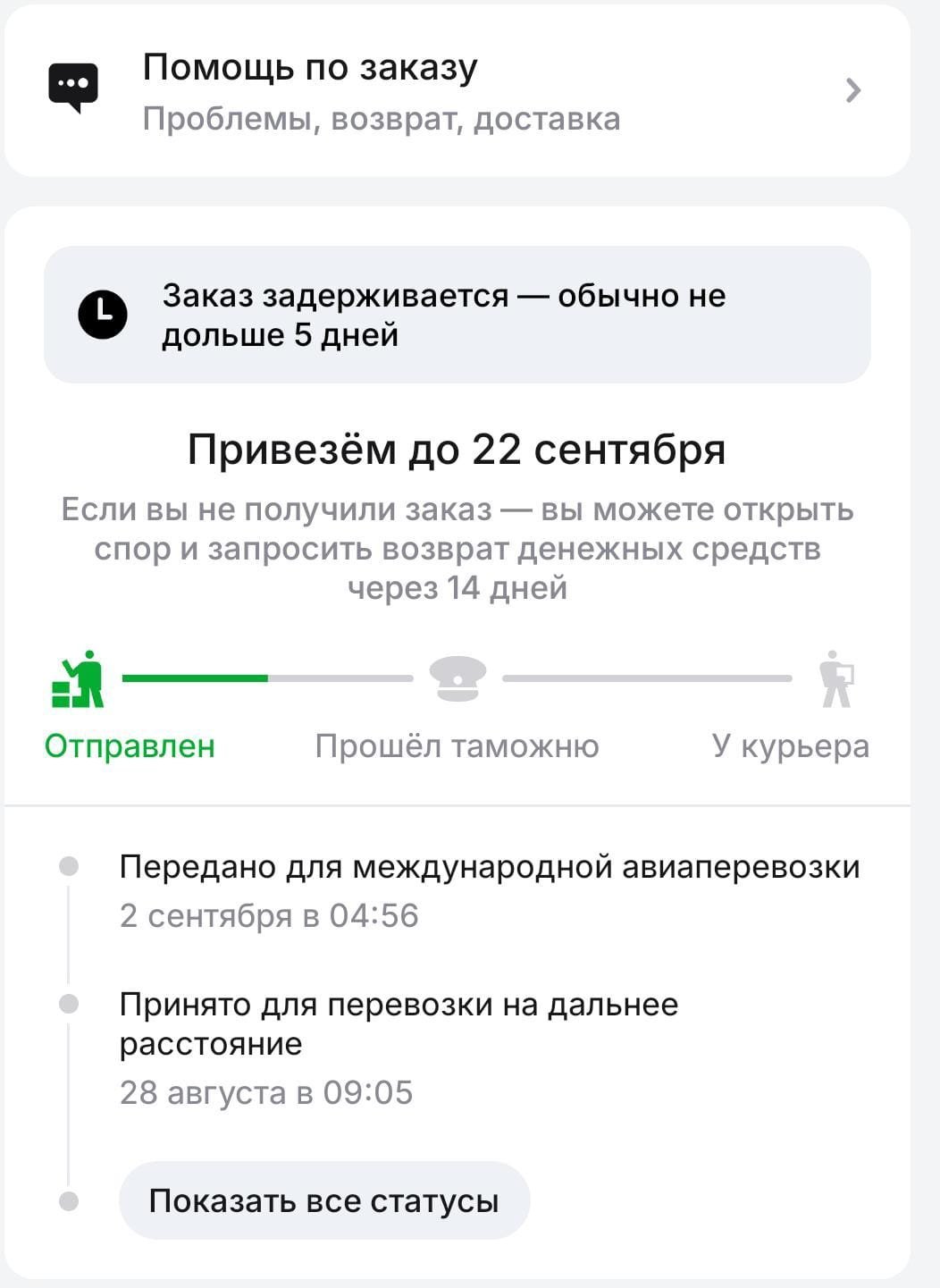Tap the Показать все статусы button
Viewport: 940px width, 1288px height.
(x=323, y=1200)
